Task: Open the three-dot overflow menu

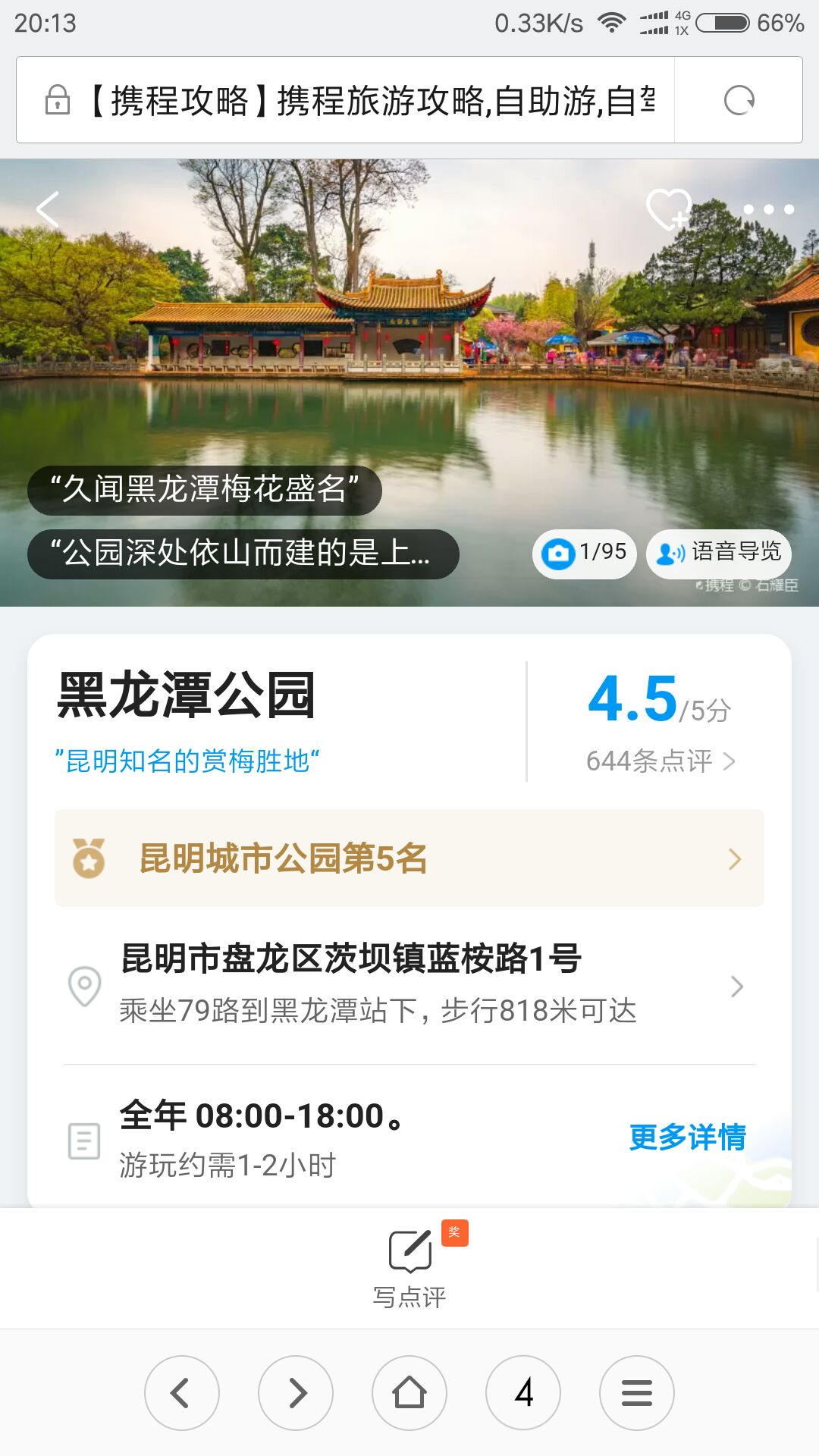Action: pyautogui.click(x=768, y=209)
